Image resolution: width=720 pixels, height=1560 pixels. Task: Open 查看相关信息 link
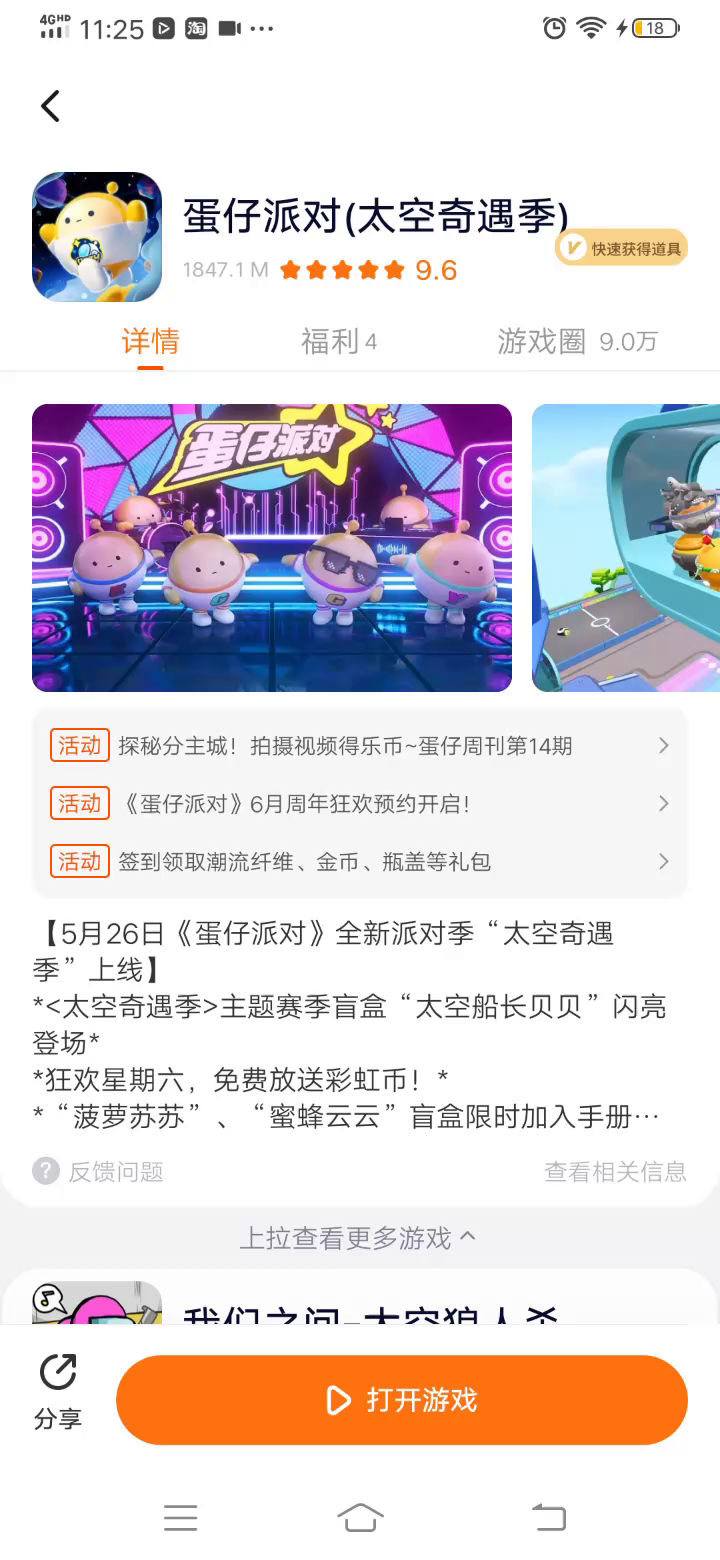coord(614,1171)
